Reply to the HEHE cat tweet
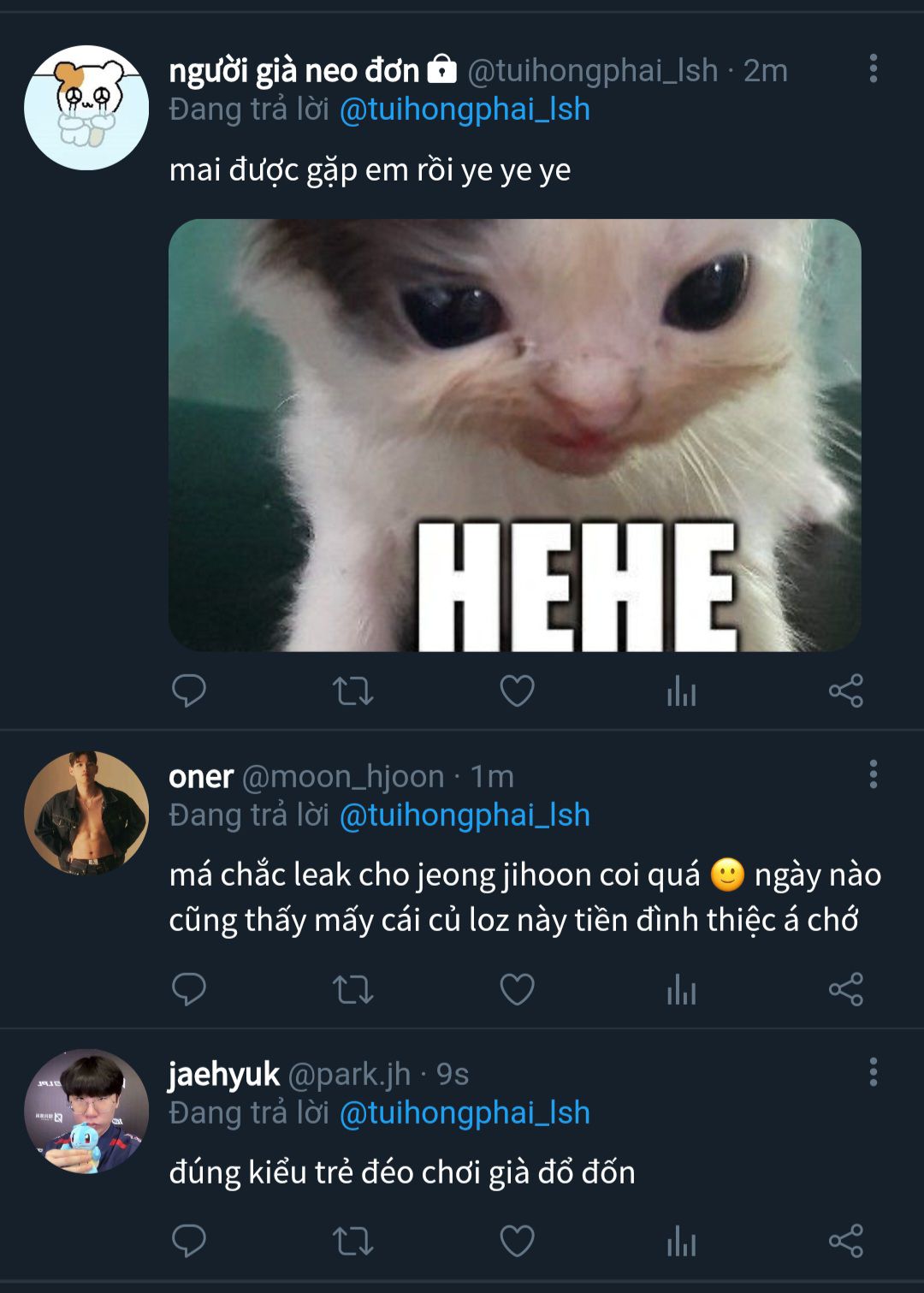 coord(188,691)
